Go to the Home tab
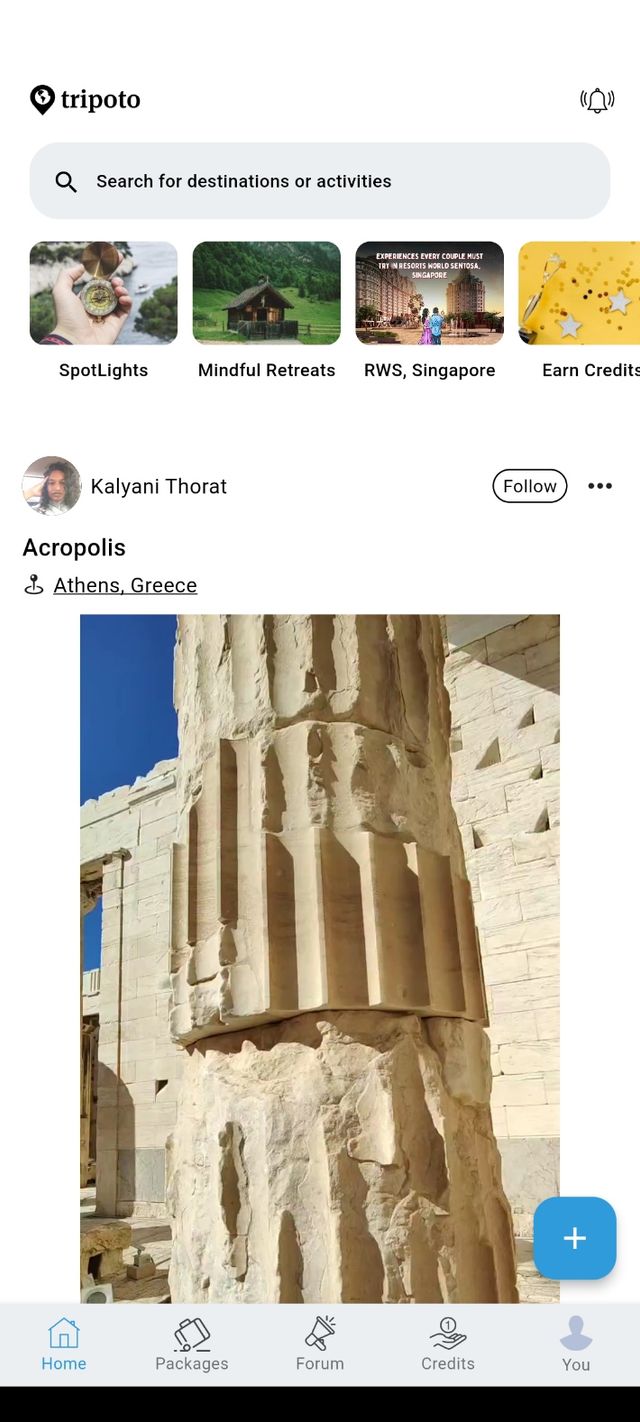Screen dimensions: 640x1422 pyautogui.click(x=64, y=1344)
